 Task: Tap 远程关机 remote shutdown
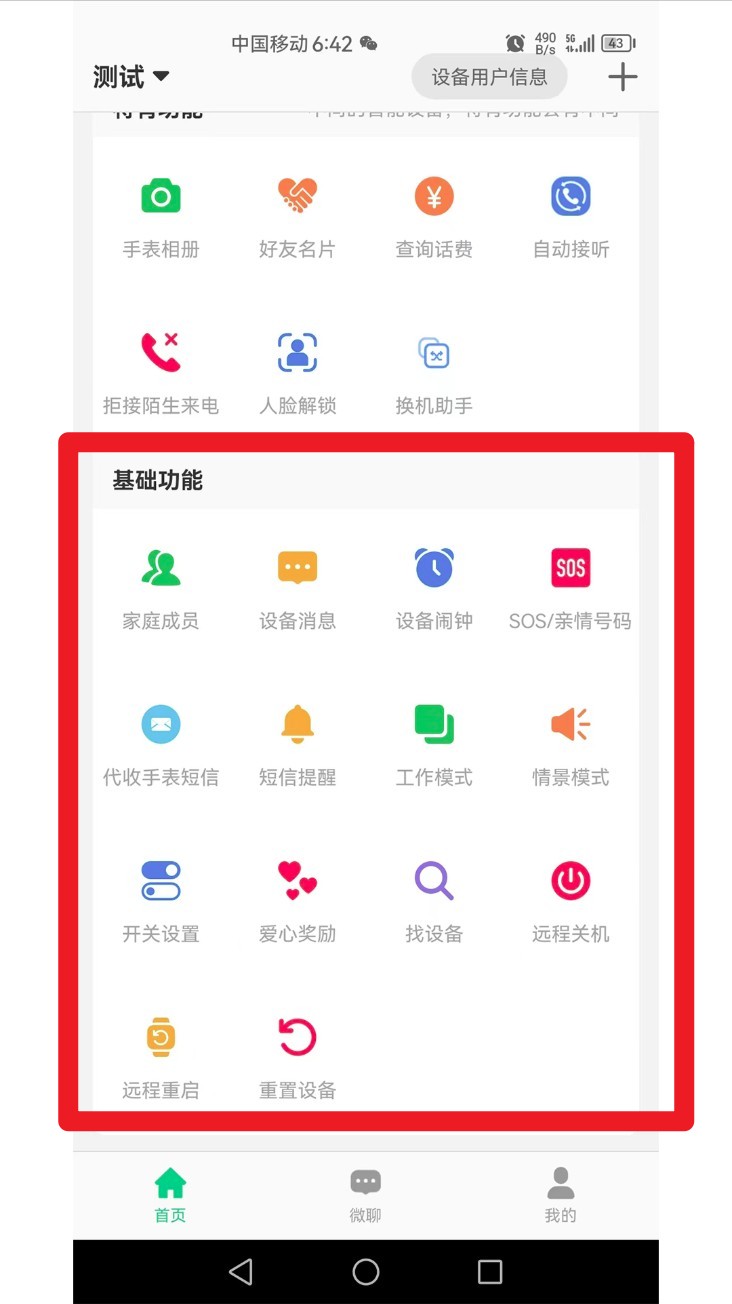click(x=571, y=900)
